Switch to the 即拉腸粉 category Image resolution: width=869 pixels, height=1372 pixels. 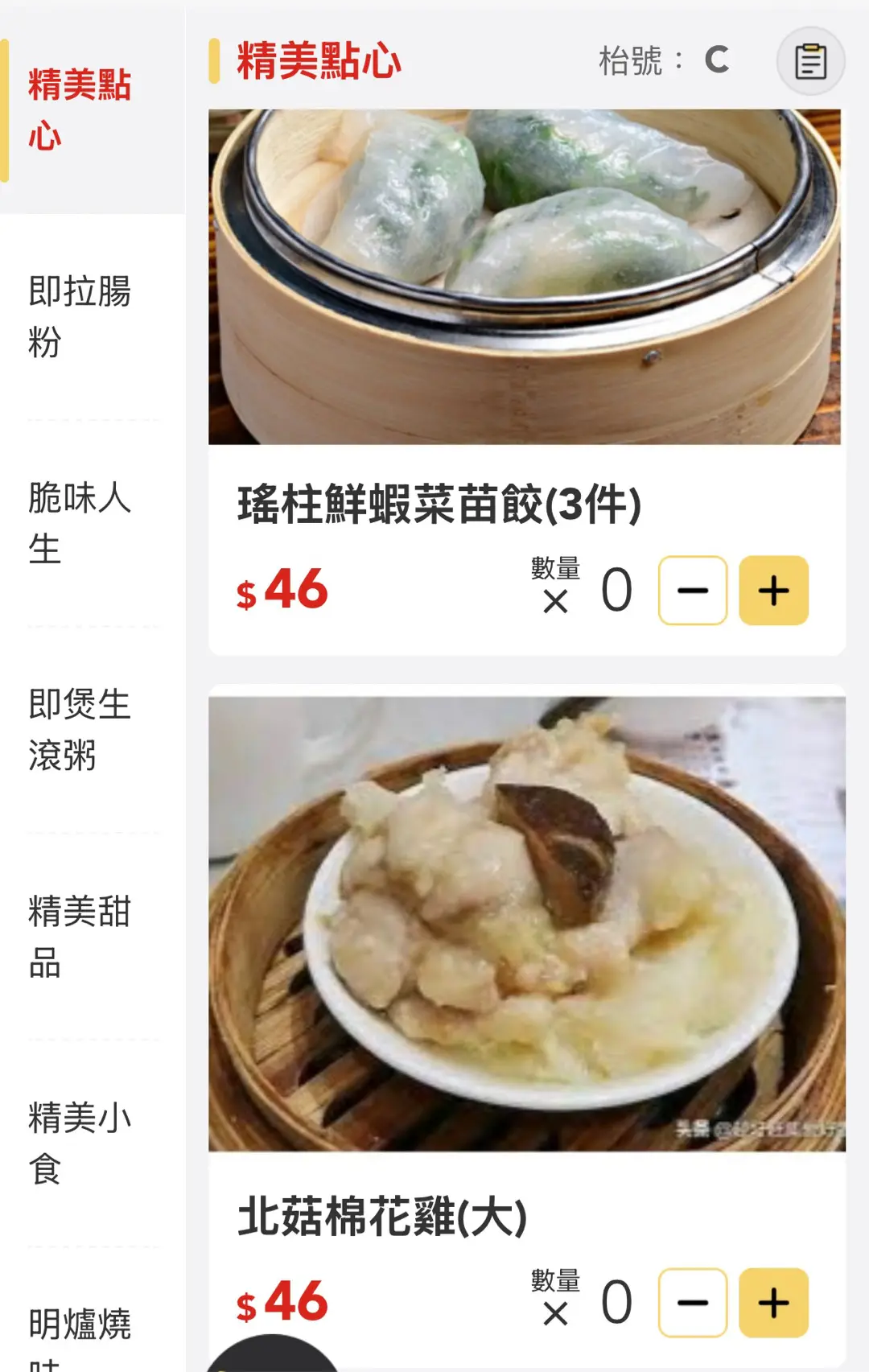80,316
